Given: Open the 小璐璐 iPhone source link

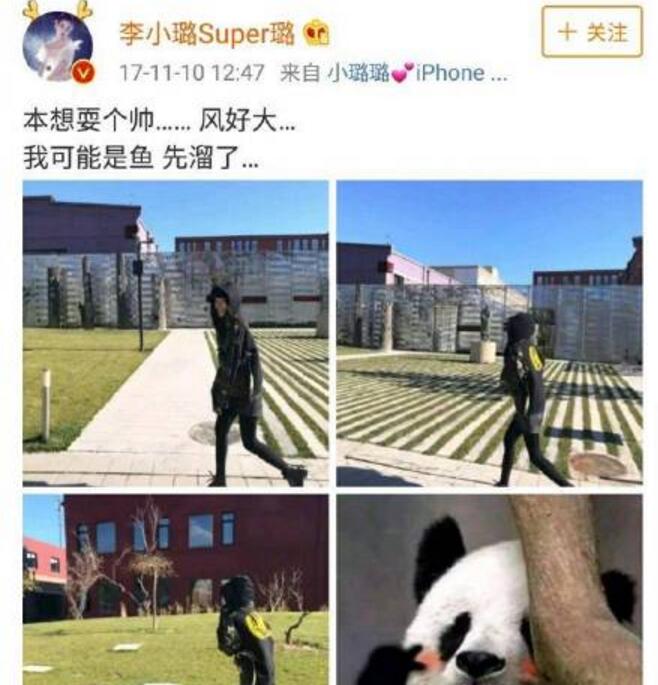Looking at the screenshot, I should click(417, 73).
